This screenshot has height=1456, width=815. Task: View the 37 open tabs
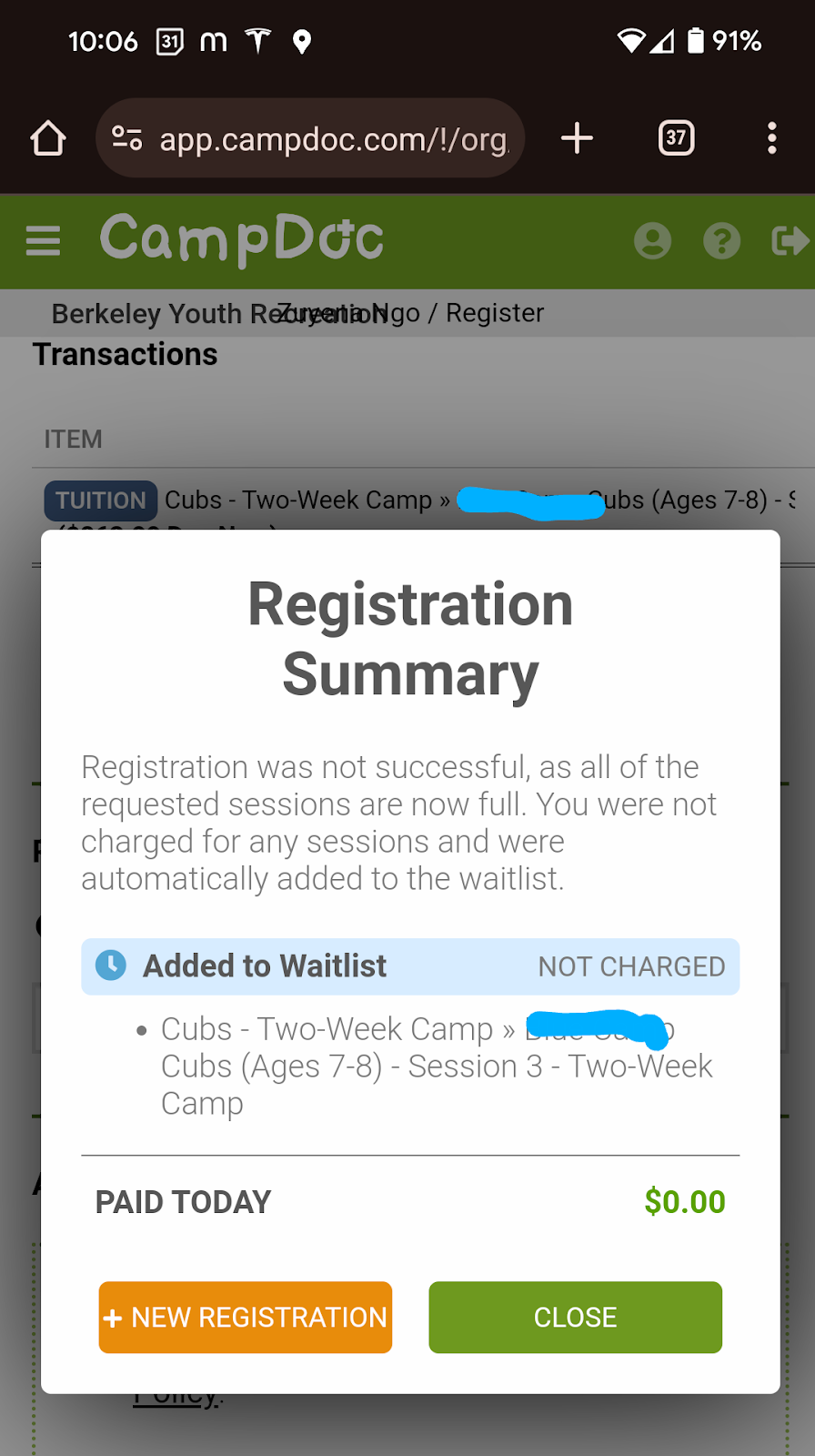(676, 138)
